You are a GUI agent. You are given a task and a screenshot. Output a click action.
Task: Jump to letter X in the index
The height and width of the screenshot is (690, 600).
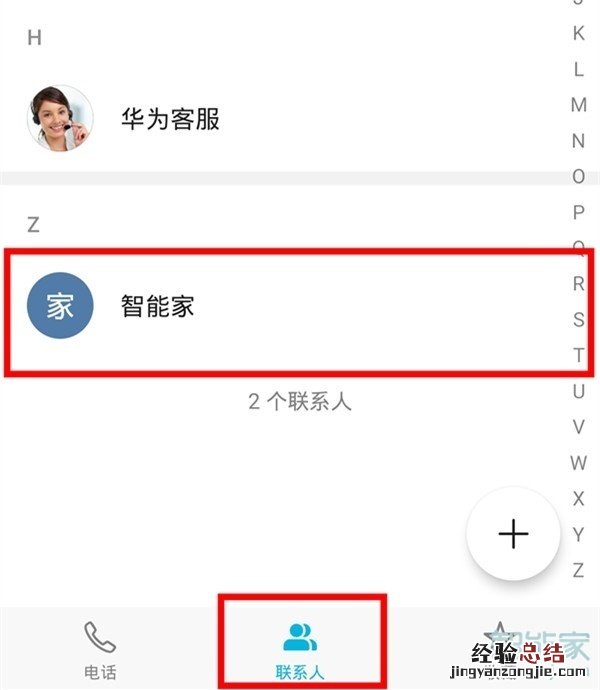(x=578, y=499)
